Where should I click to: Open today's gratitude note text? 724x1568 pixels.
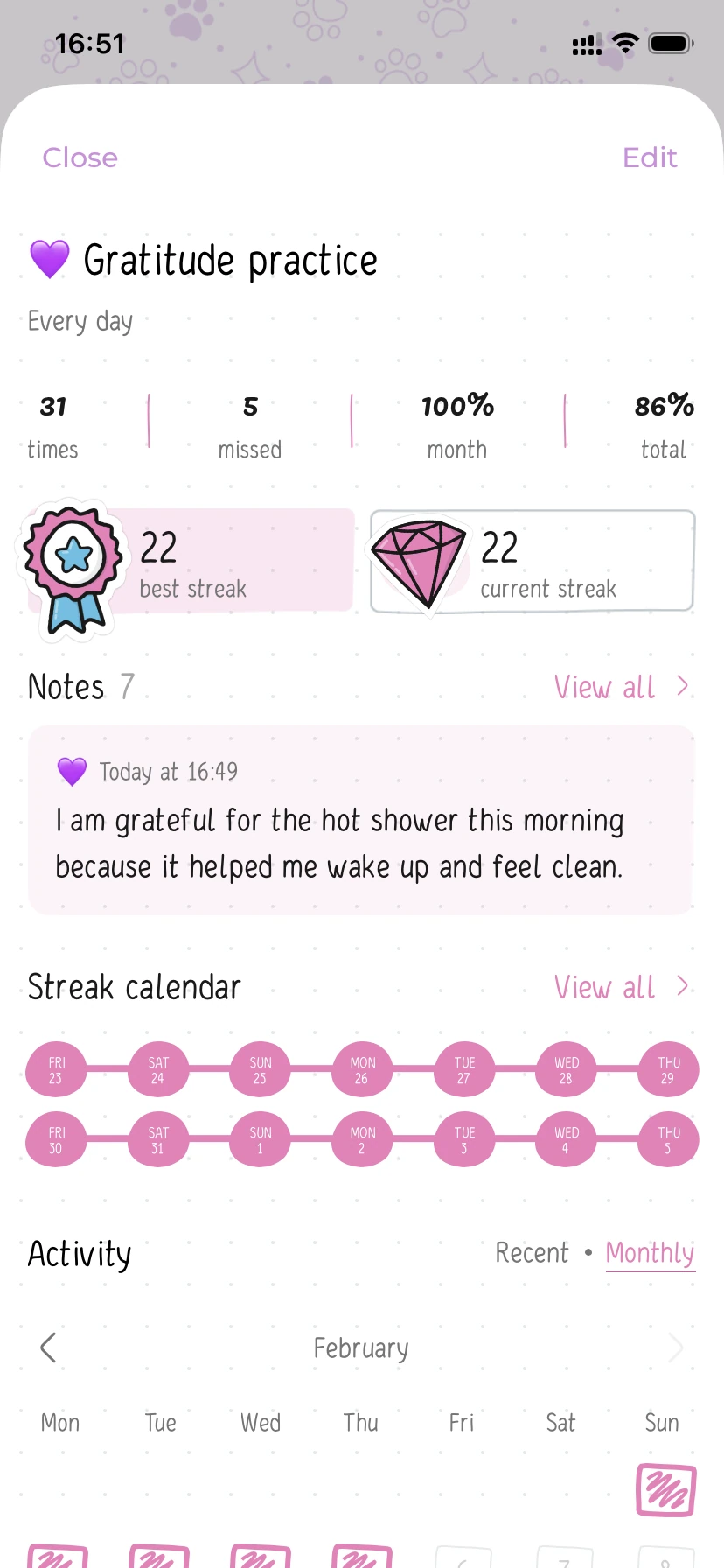339,843
